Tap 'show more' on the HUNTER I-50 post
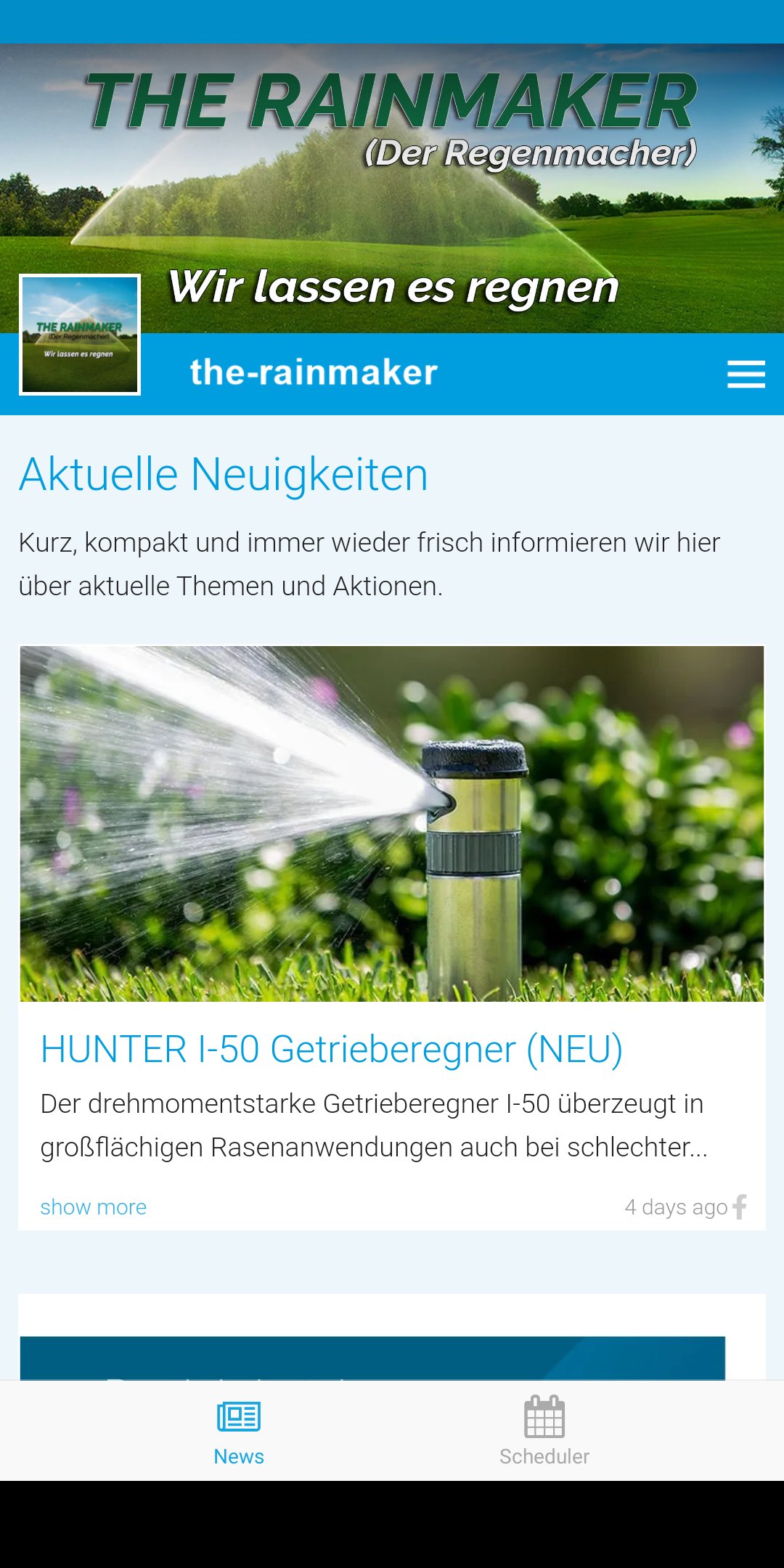 [x=93, y=1207]
